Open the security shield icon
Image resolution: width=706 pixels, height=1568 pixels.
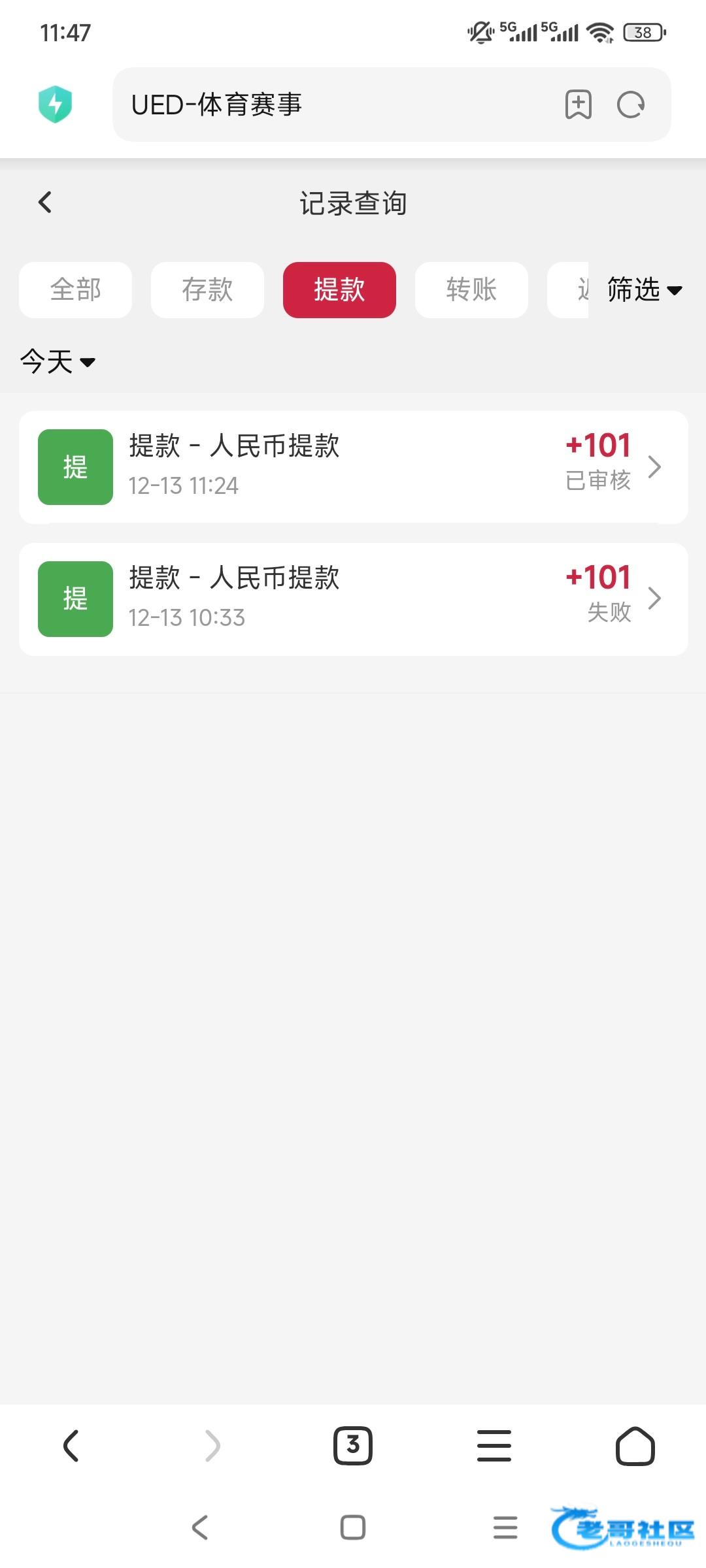click(x=56, y=105)
